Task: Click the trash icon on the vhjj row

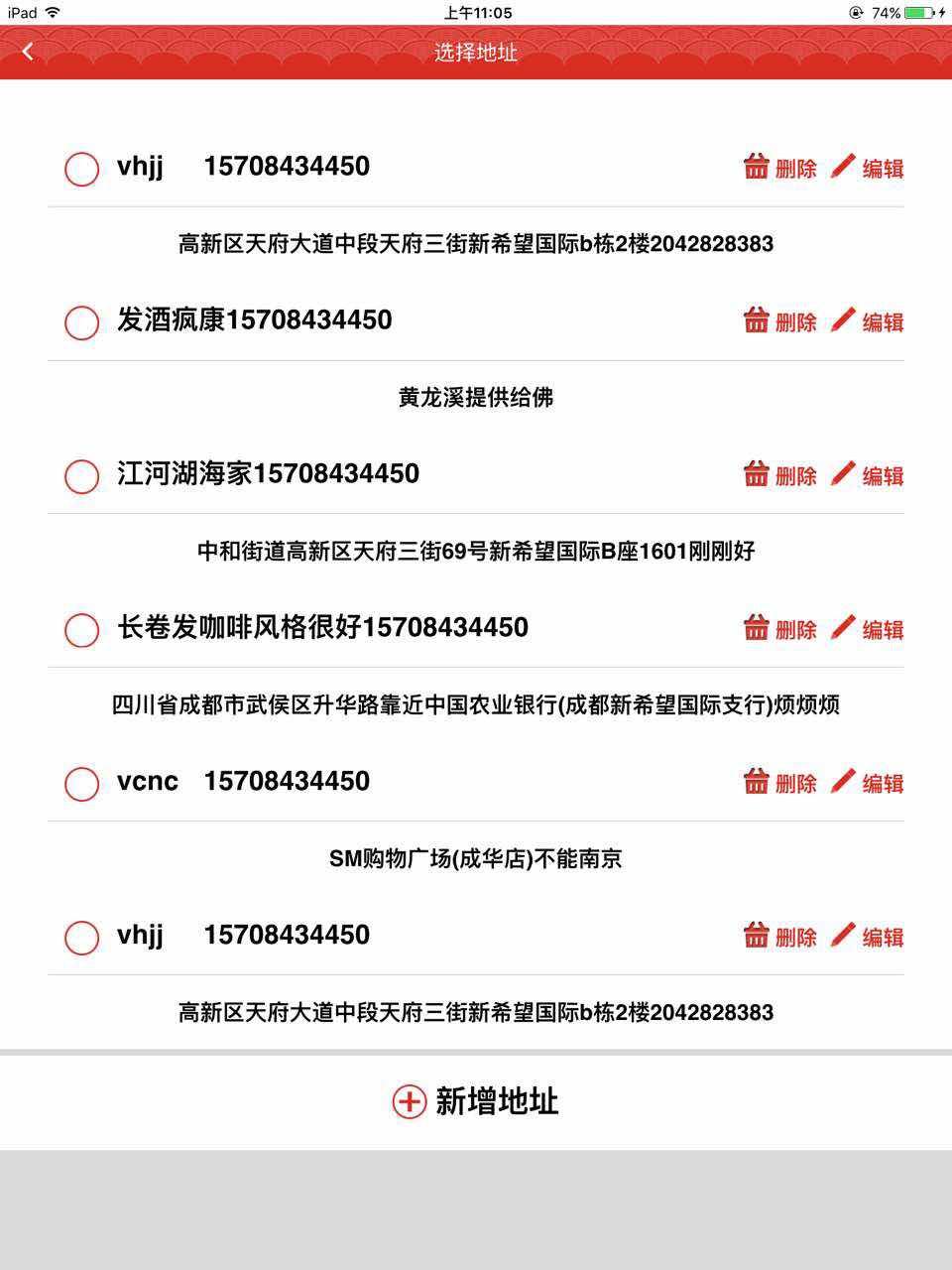Action: click(756, 167)
